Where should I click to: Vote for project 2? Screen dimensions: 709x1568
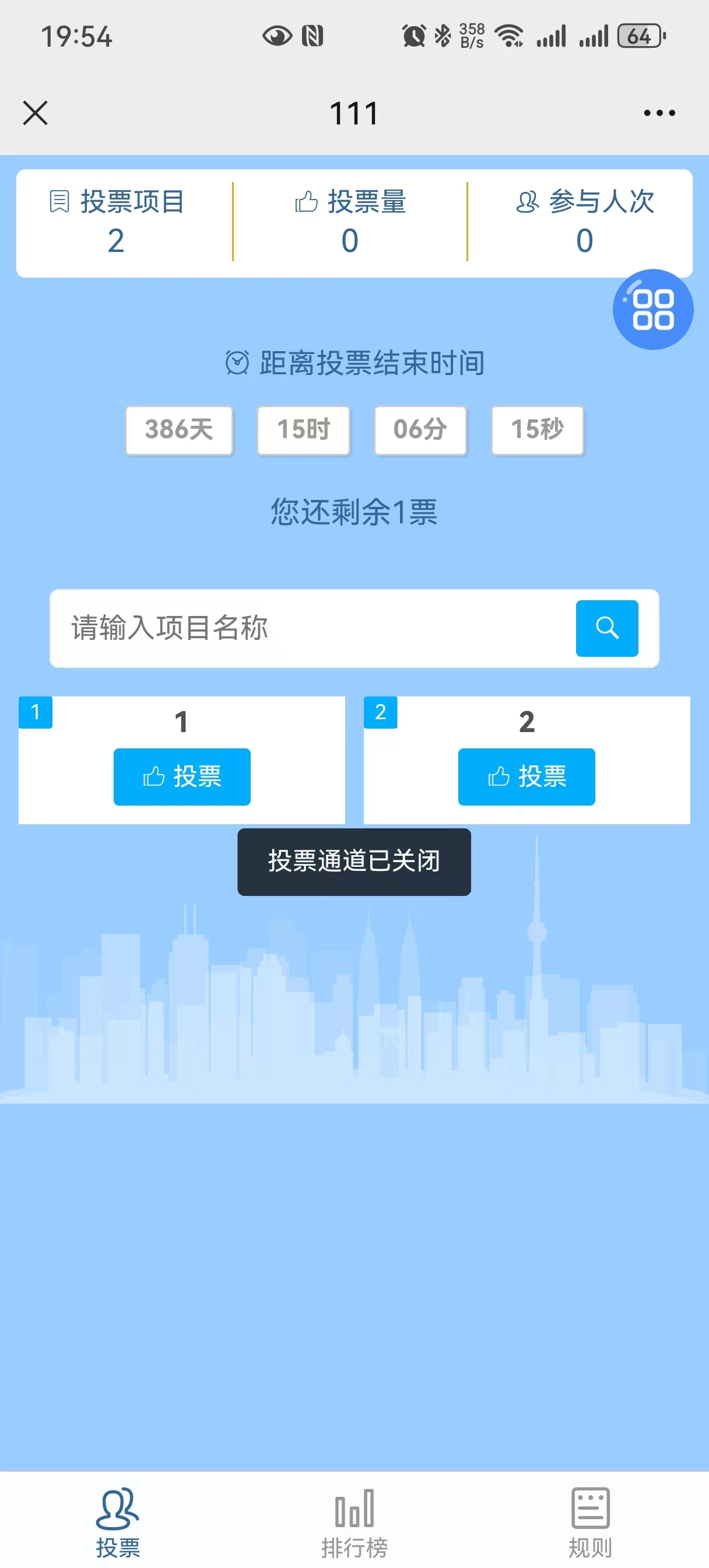point(526,776)
